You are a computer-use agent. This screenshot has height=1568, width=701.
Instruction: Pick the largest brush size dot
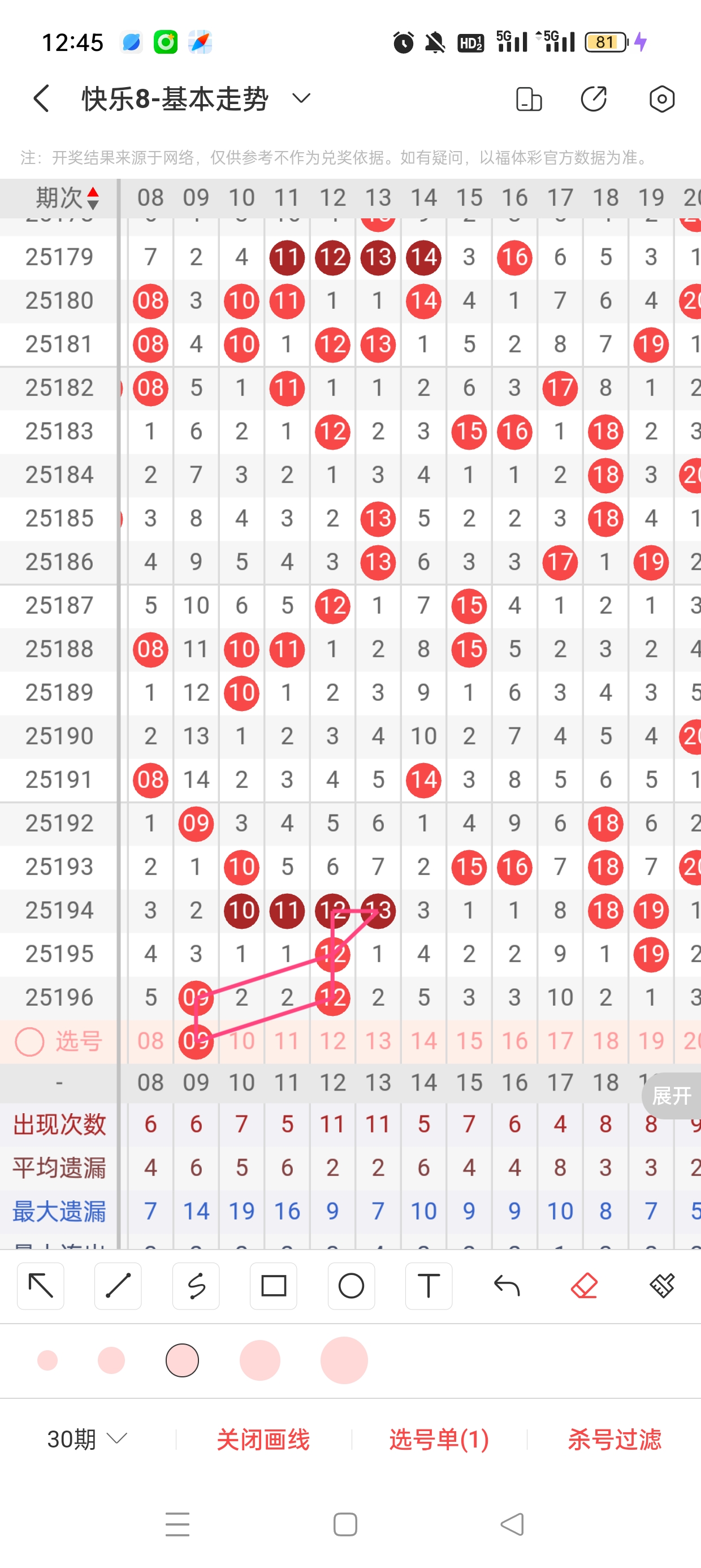point(344,1360)
